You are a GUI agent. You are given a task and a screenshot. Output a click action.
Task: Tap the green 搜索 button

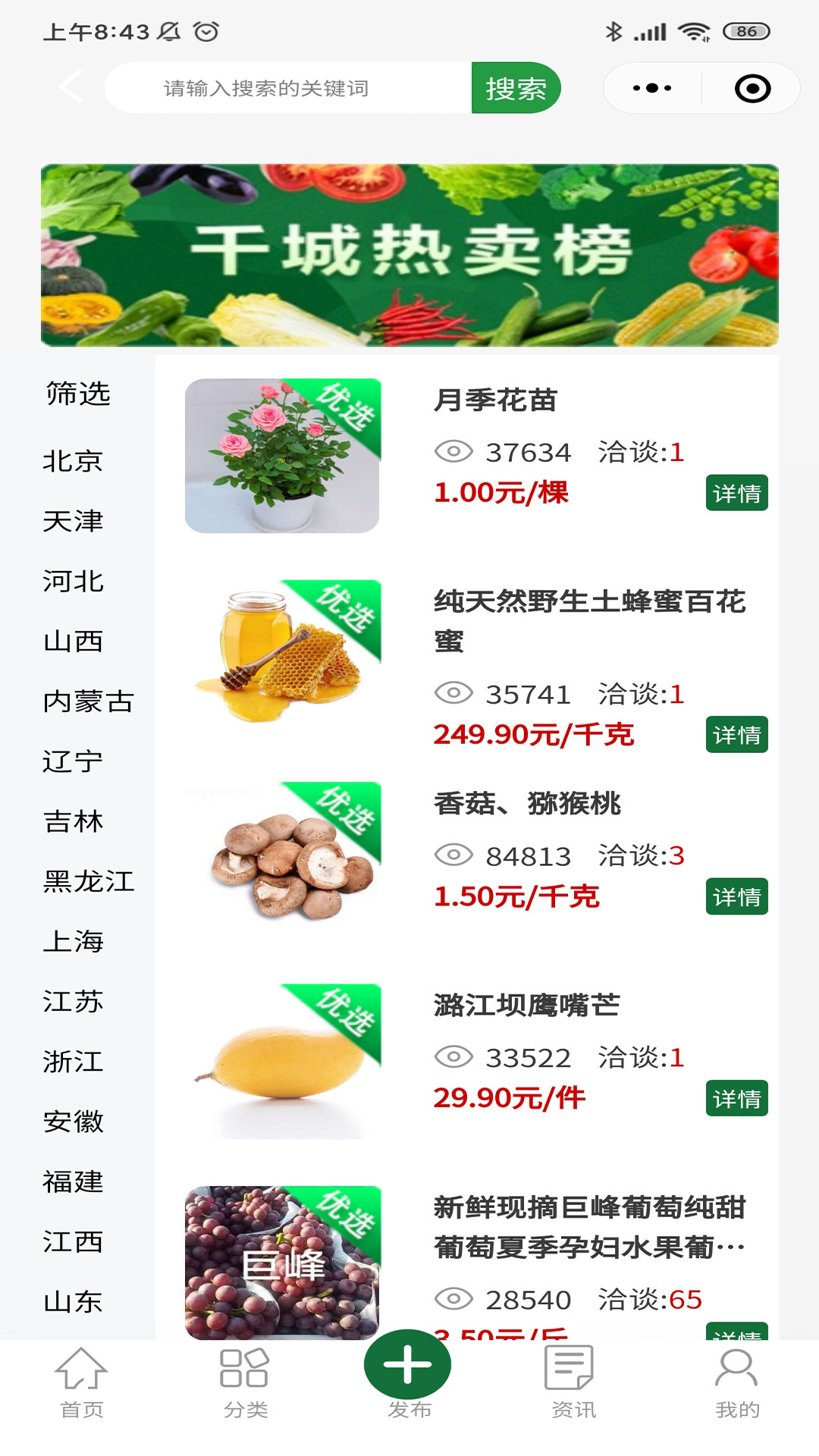tap(516, 88)
